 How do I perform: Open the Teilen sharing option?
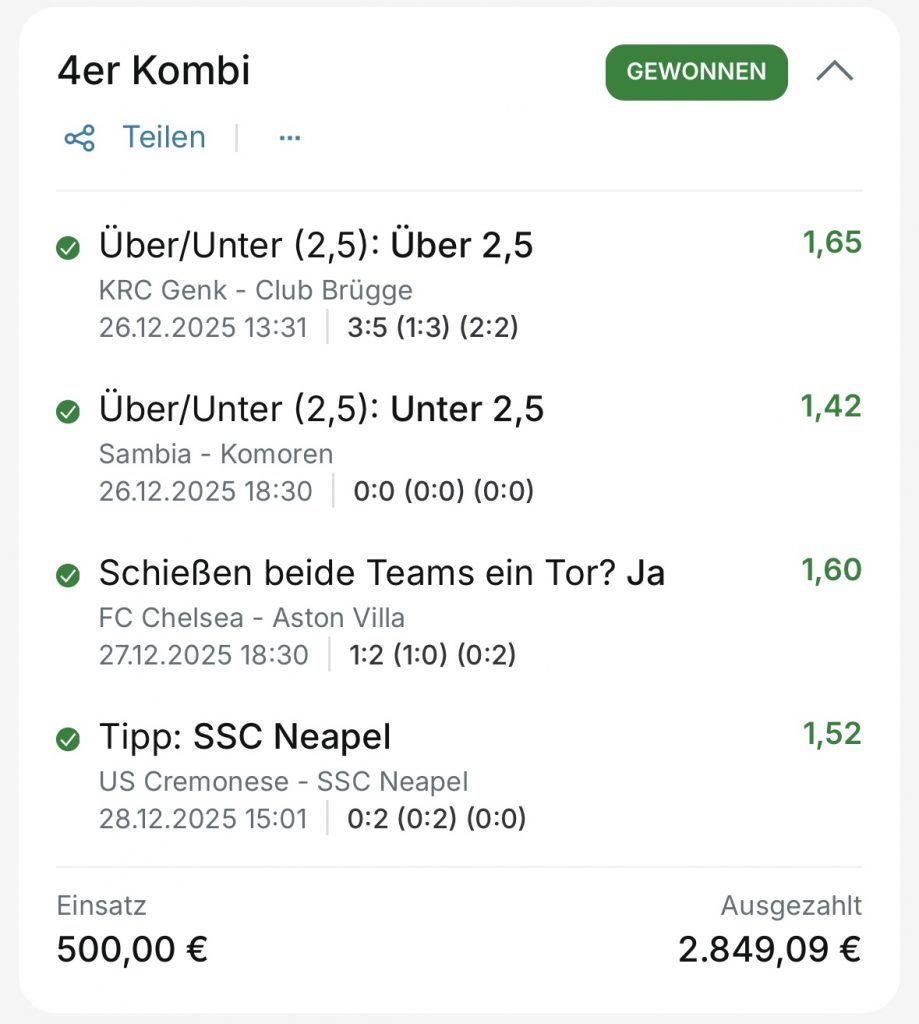click(165, 137)
